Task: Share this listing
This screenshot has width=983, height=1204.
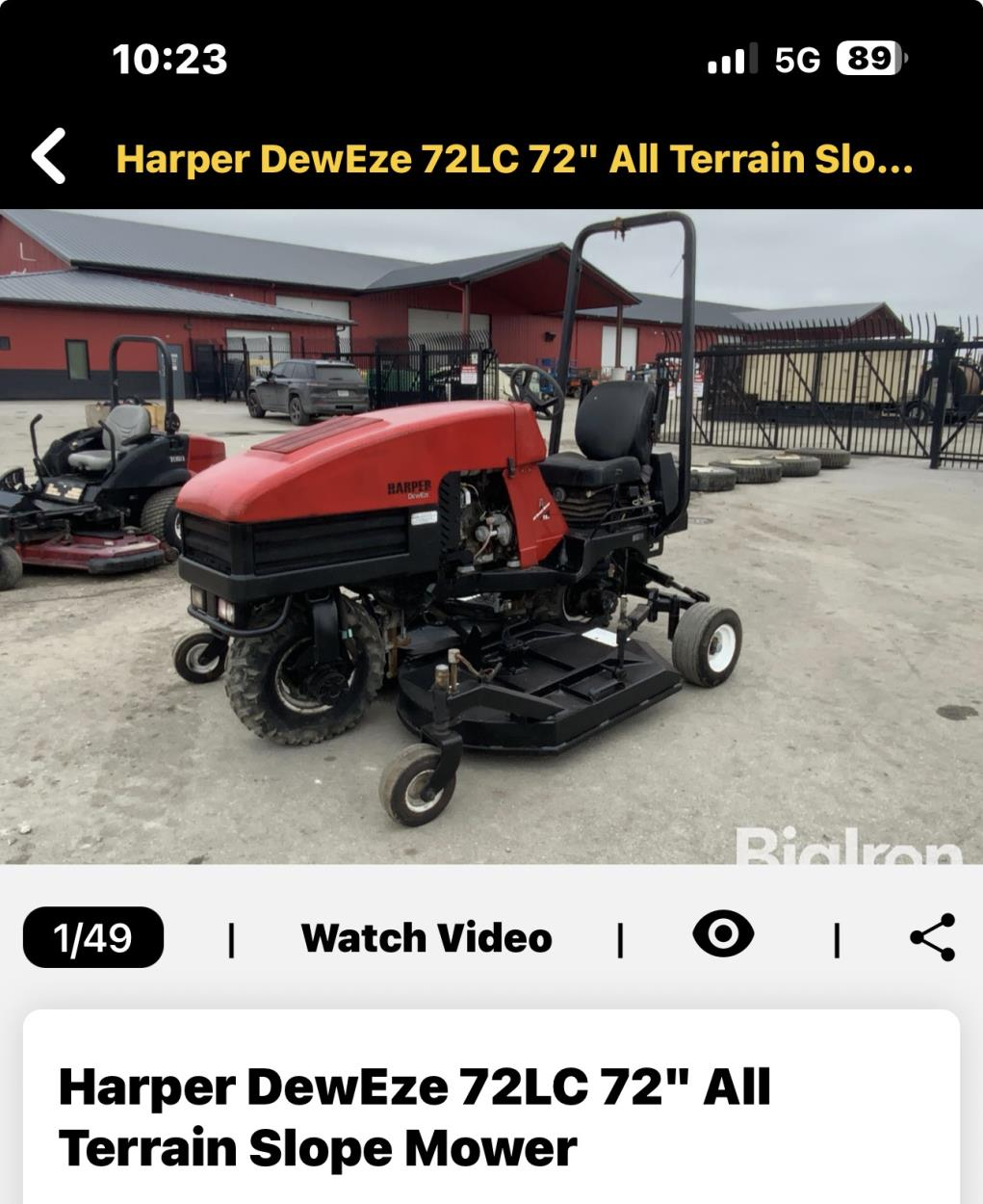Action: pos(932,937)
